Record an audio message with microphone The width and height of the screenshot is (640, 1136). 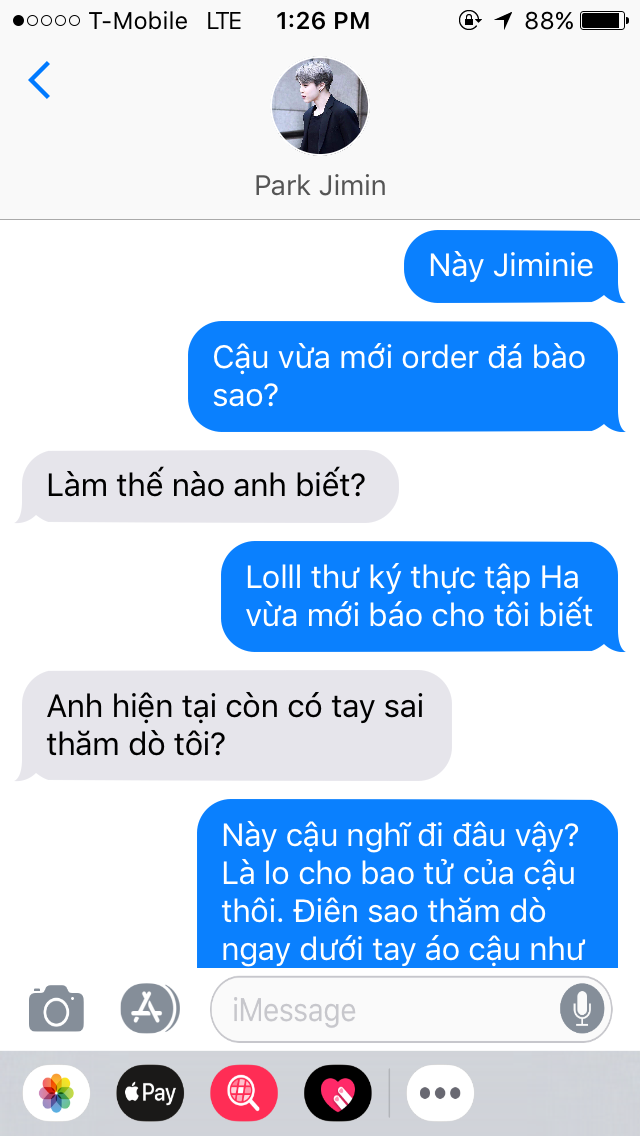pos(581,1009)
